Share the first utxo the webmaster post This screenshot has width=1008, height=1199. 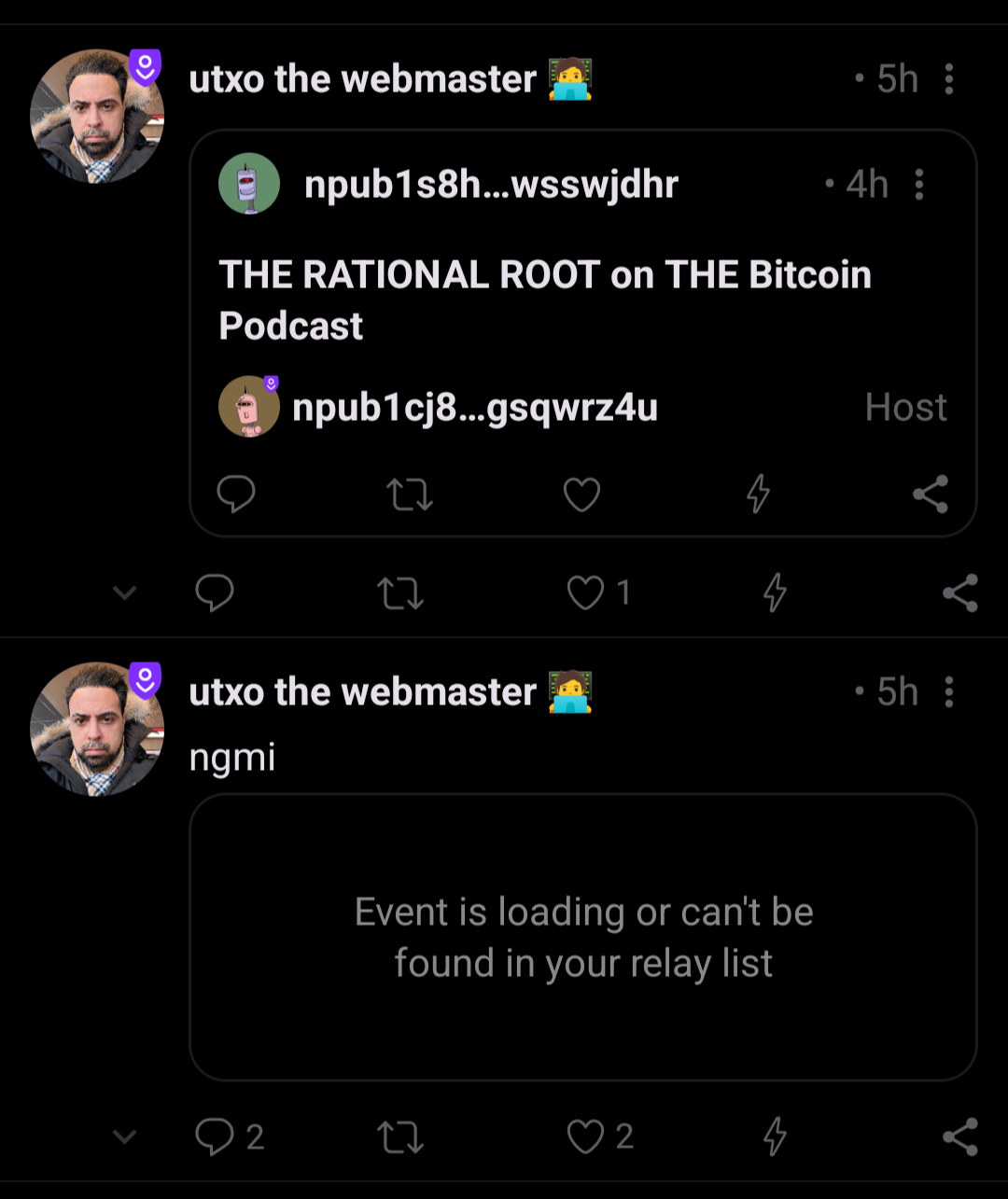(960, 593)
